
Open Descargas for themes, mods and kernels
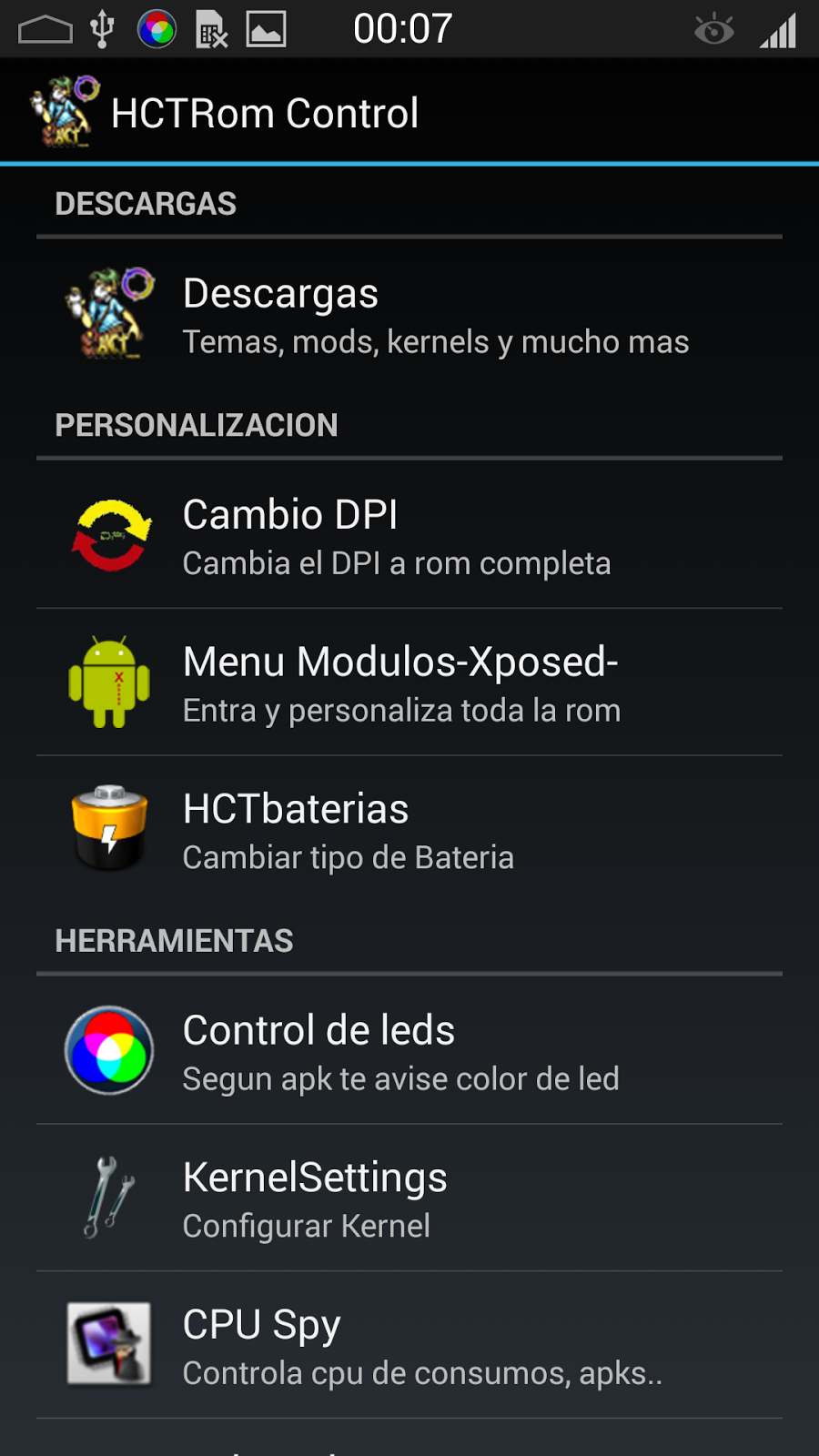click(409, 315)
